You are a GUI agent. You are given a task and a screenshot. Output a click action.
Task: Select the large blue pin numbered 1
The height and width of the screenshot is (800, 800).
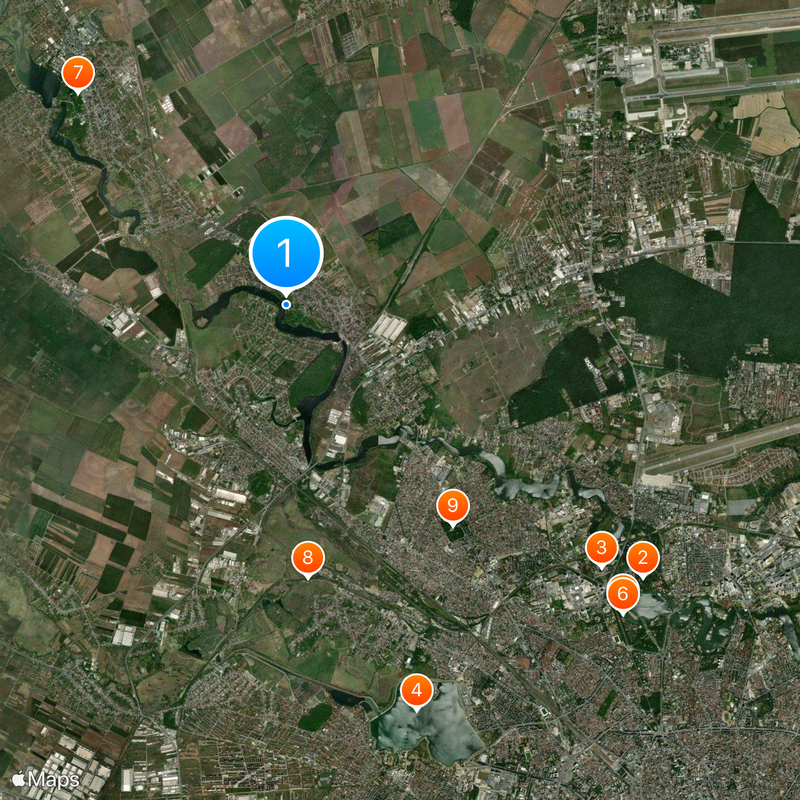[x=286, y=253]
